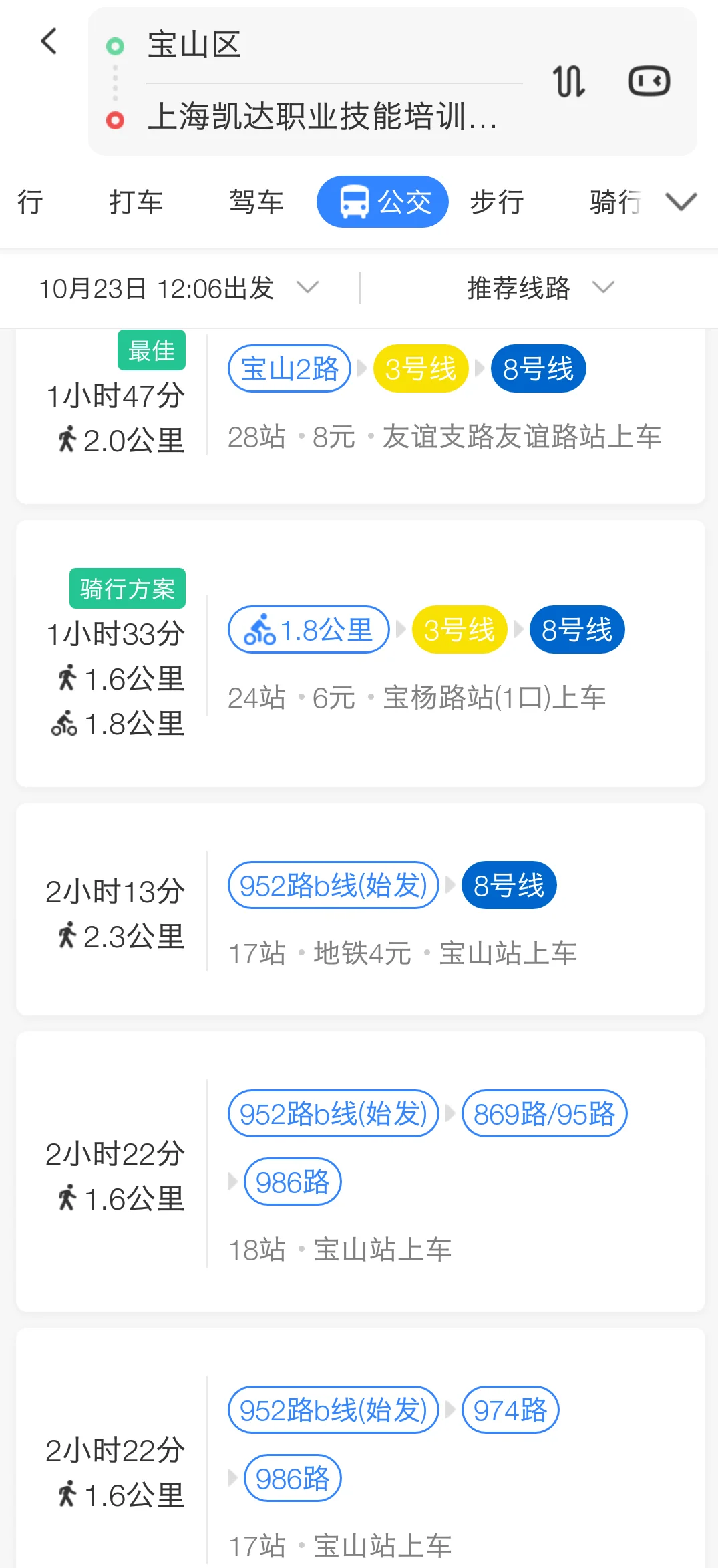Tap the 宝山2路 bus line badge
Viewport: 718px width, 1568px height.
click(289, 368)
